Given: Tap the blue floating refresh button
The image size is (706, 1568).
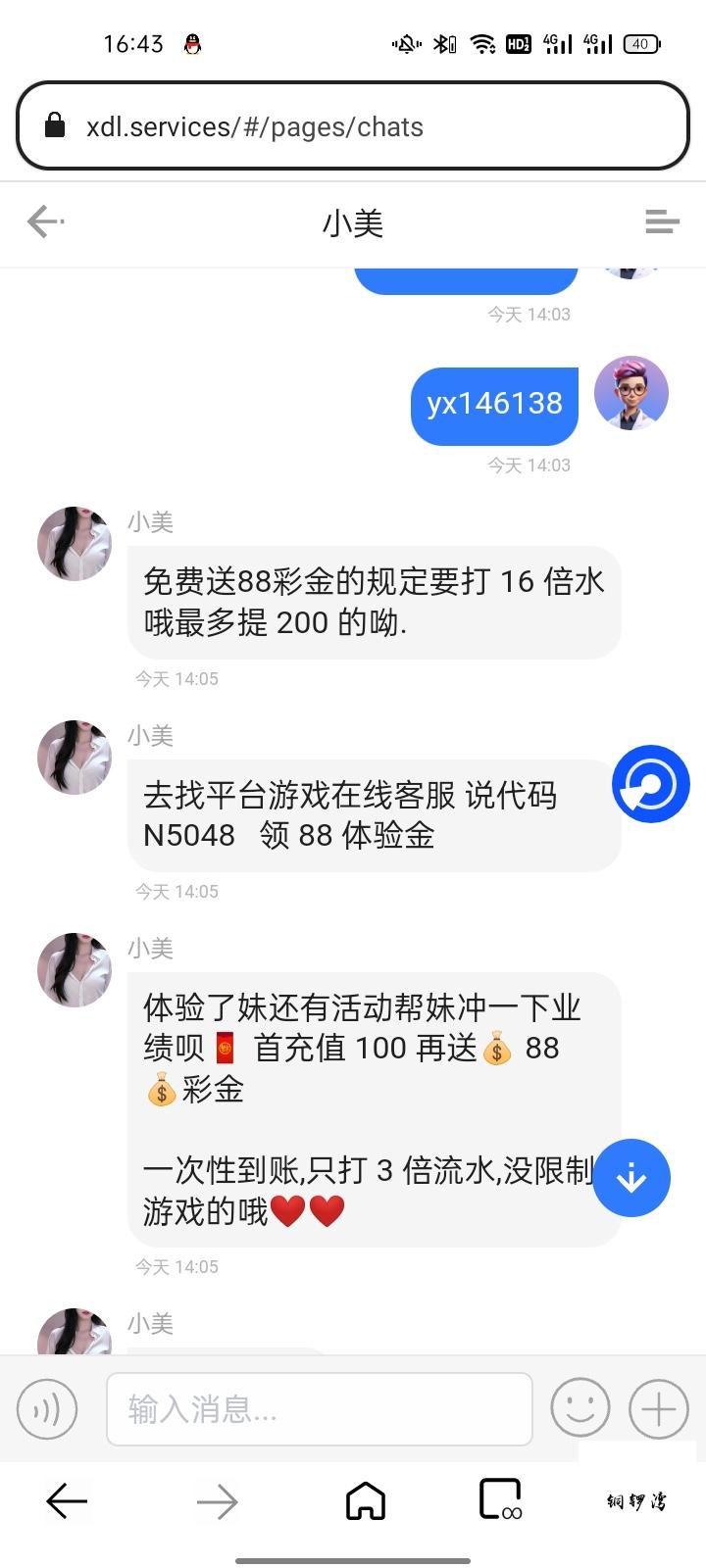Looking at the screenshot, I should pyautogui.click(x=651, y=784).
